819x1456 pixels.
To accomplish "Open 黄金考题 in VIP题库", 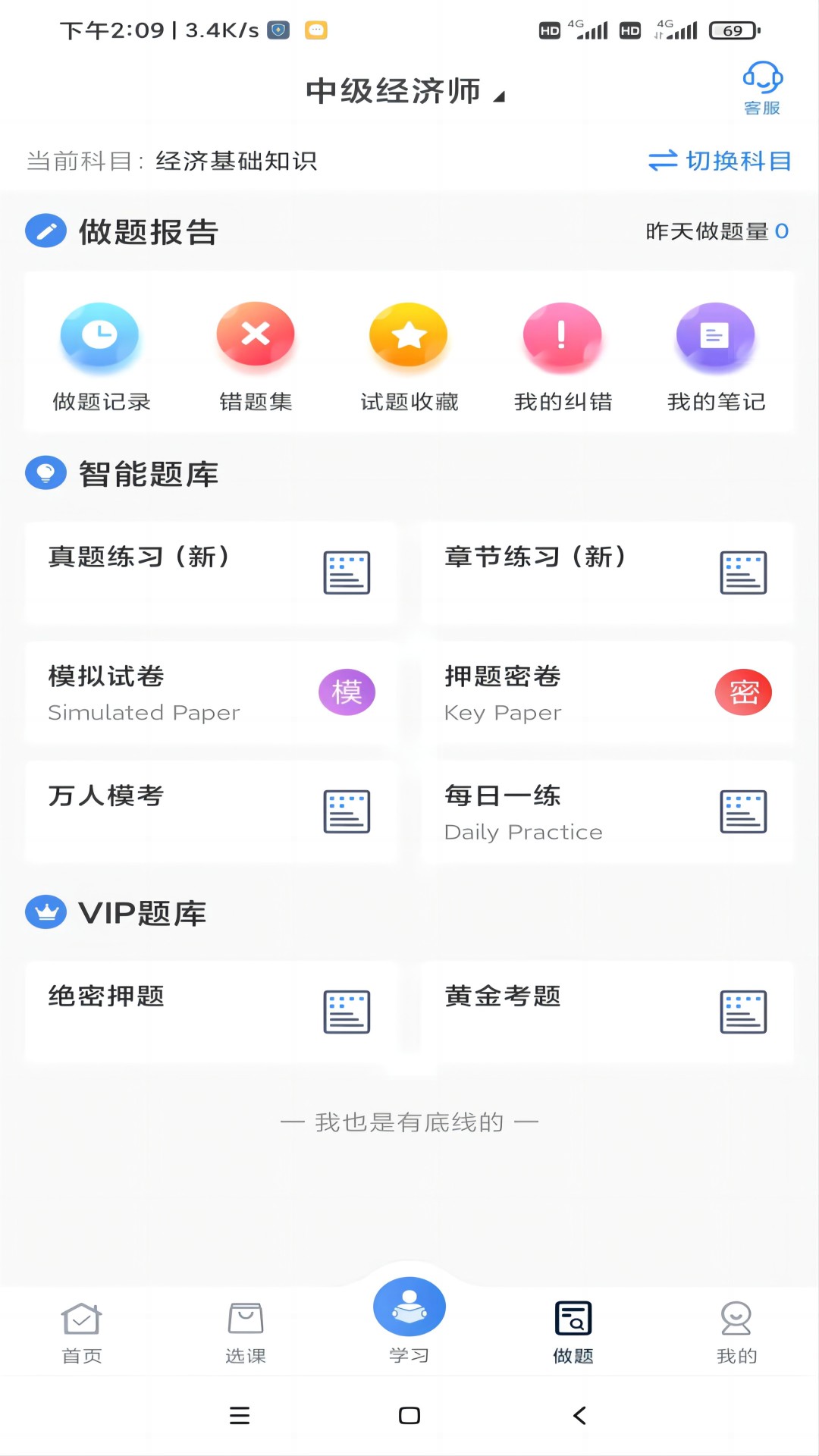I will (607, 1012).
